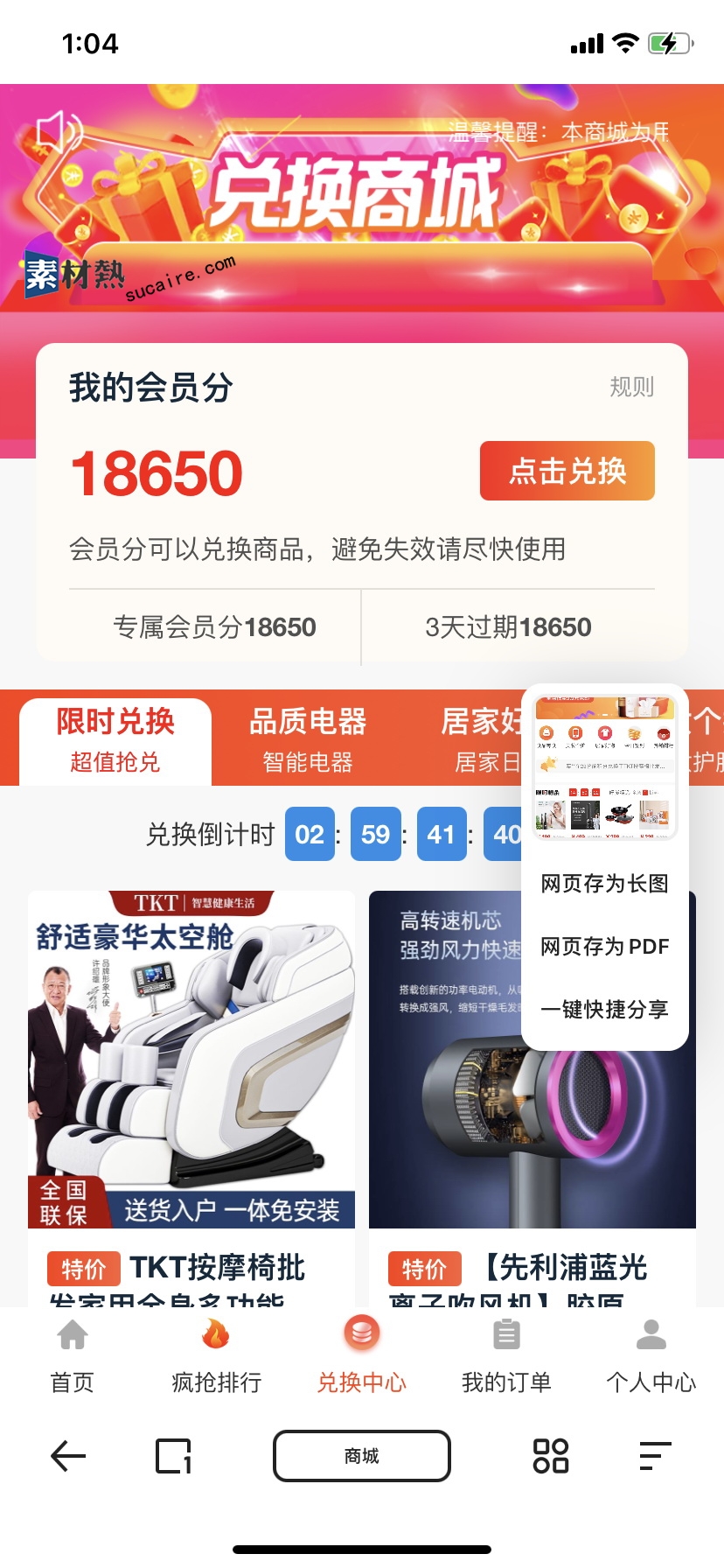Open the 个人中心 profile tab

pyautogui.click(x=651, y=1356)
